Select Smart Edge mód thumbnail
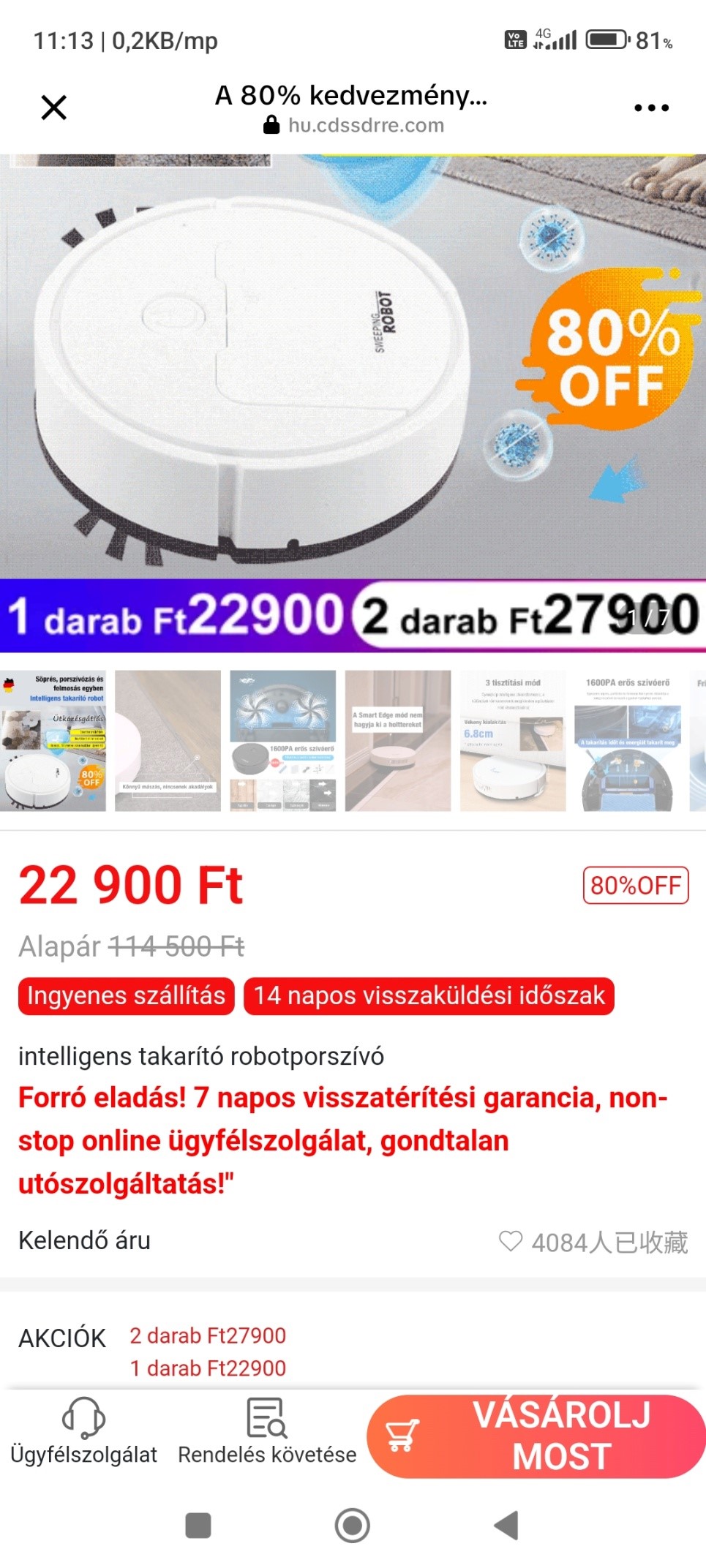The image size is (706, 1568). (398, 740)
